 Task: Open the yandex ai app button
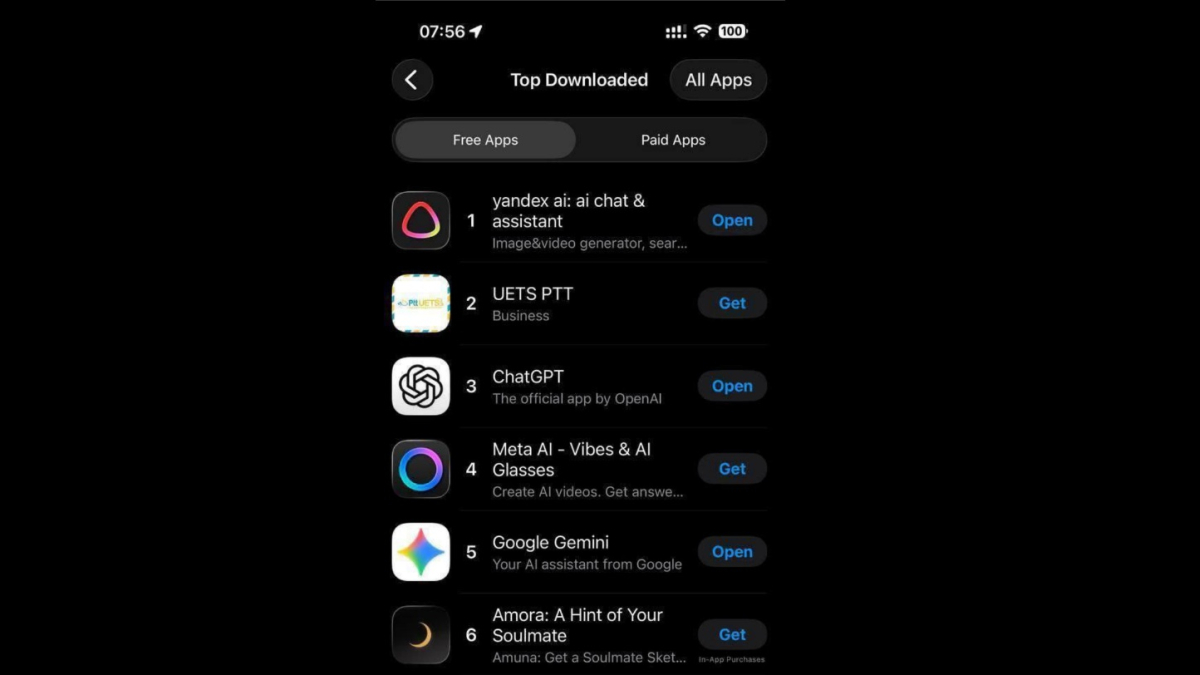point(732,221)
